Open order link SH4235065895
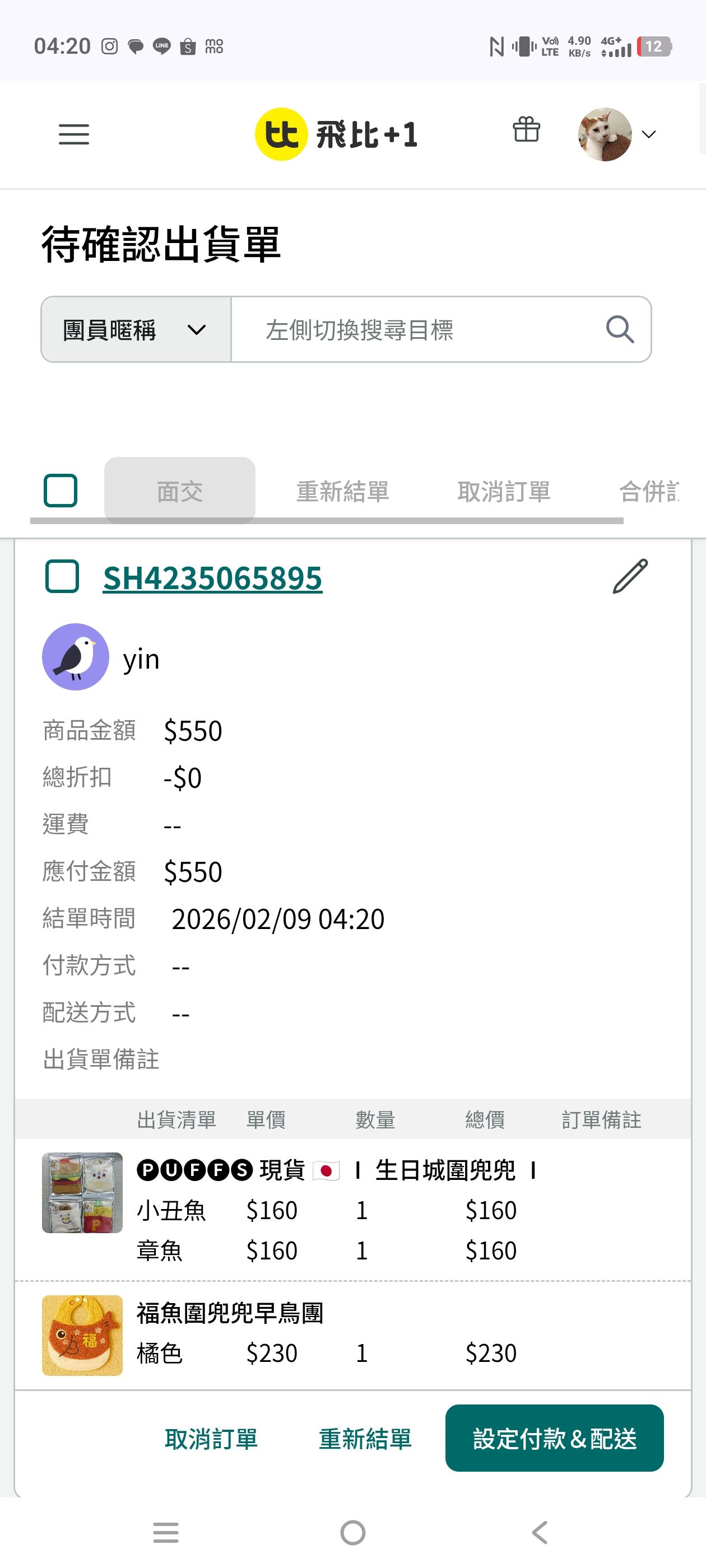The width and height of the screenshot is (706, 1568). pyautogui.click(x=212, y=578)
